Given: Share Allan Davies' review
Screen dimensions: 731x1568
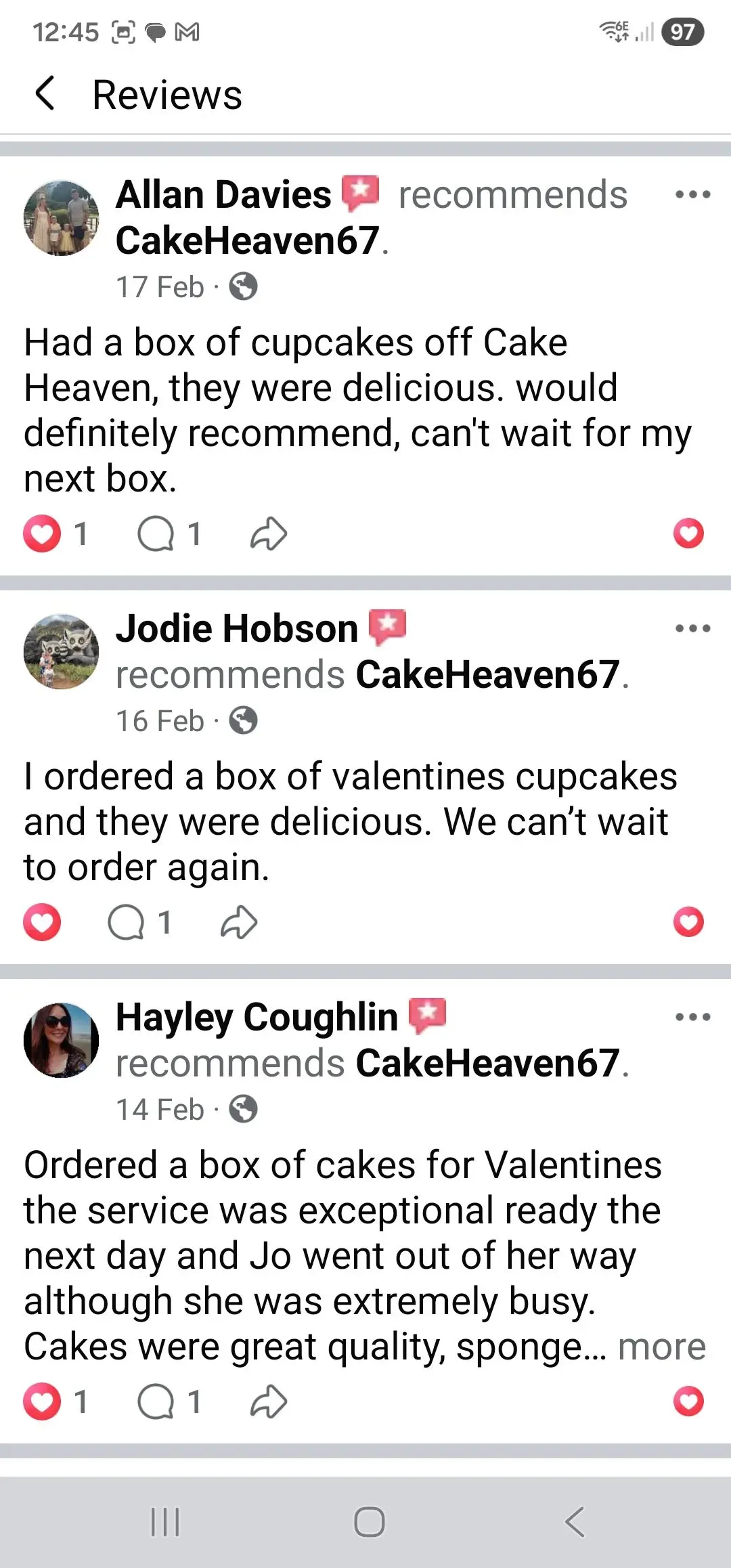Looking at the screenshot, I should (x=269, y=534).
